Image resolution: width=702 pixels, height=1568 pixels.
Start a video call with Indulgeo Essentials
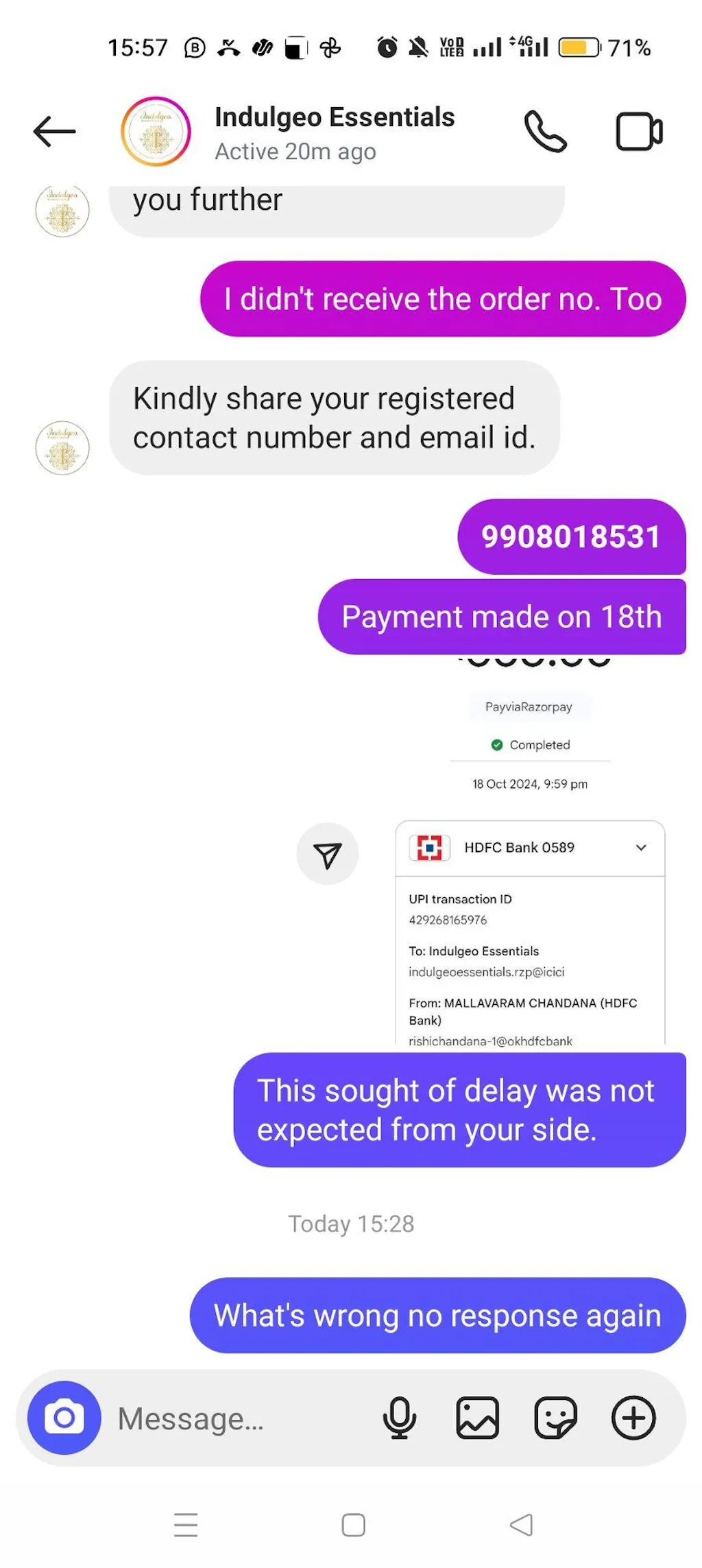point(639,131)
